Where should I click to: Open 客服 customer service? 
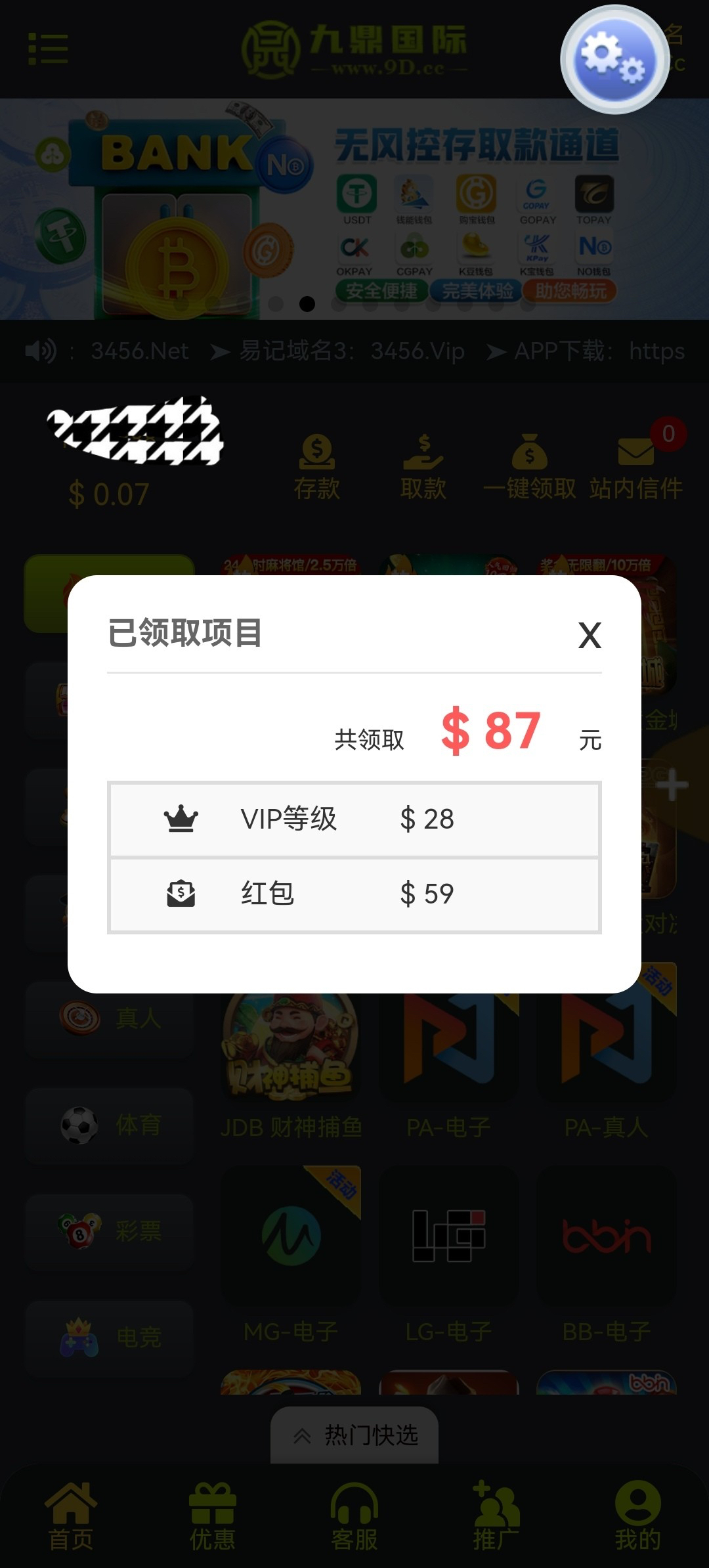(354, 1515)
